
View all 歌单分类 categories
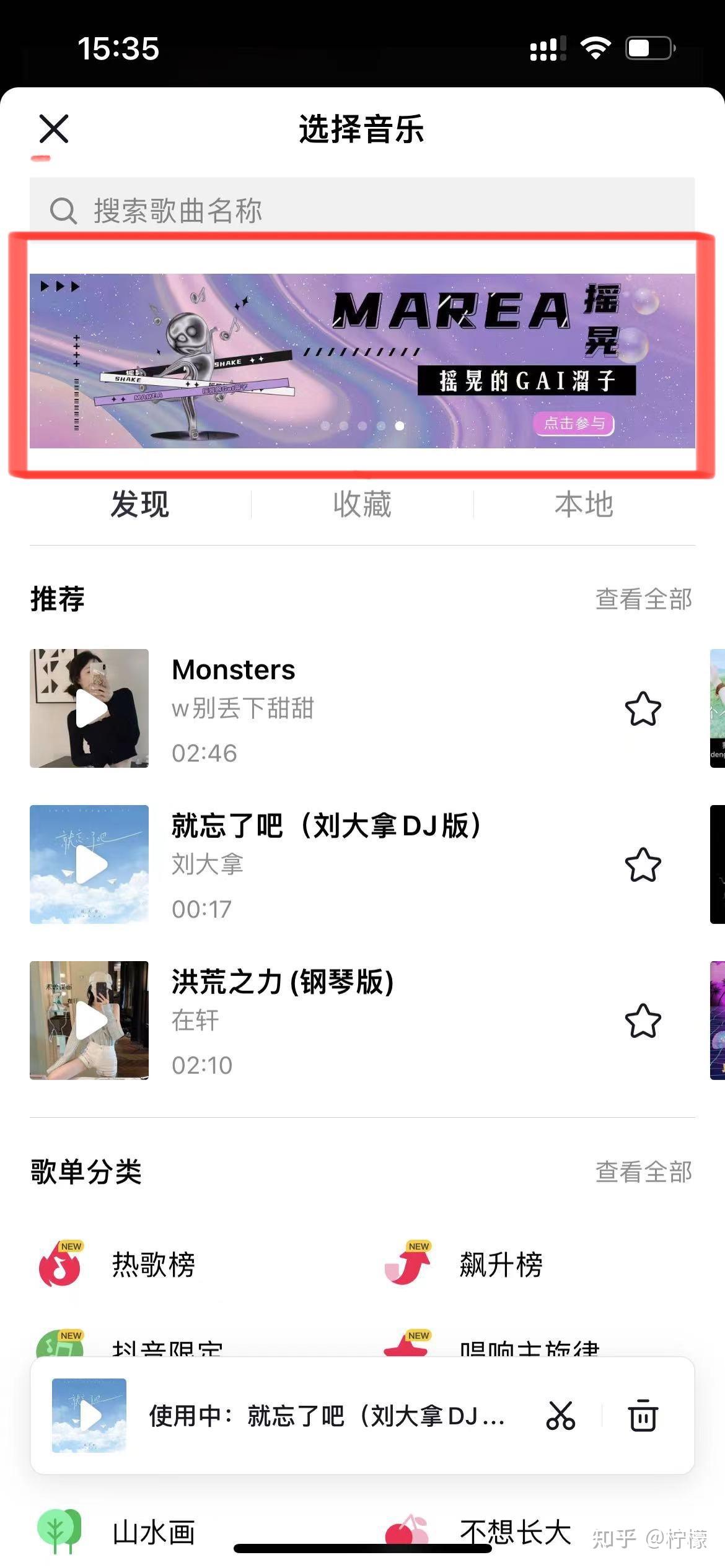[643, 1172]
